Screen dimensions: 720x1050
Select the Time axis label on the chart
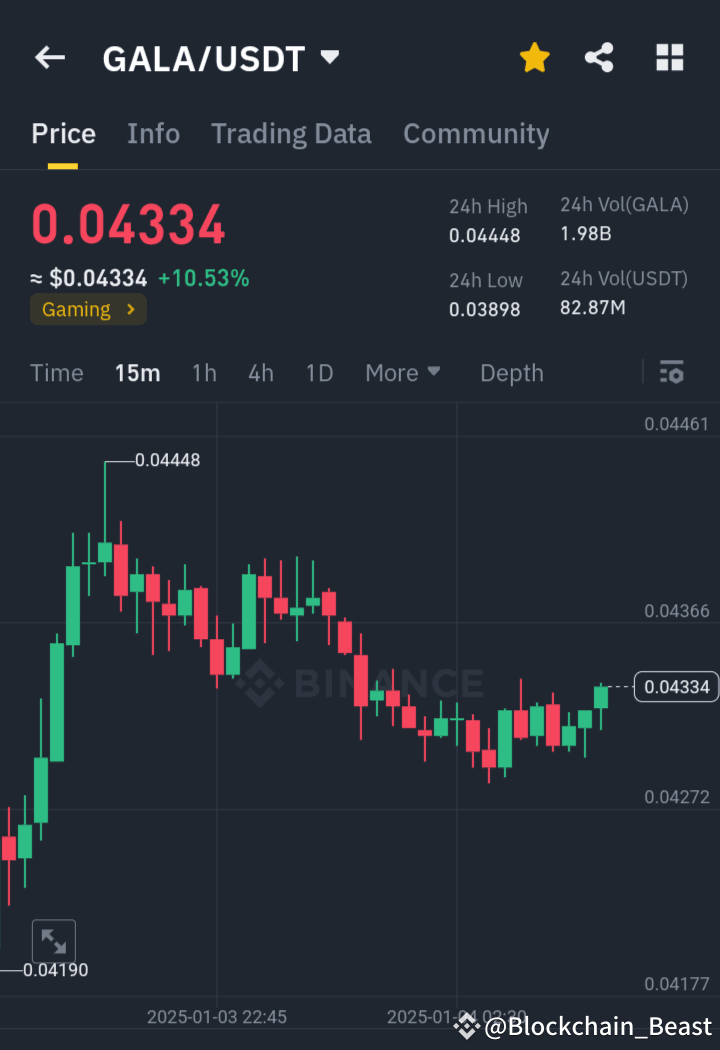pyautogui.click(x=56, y=372)
